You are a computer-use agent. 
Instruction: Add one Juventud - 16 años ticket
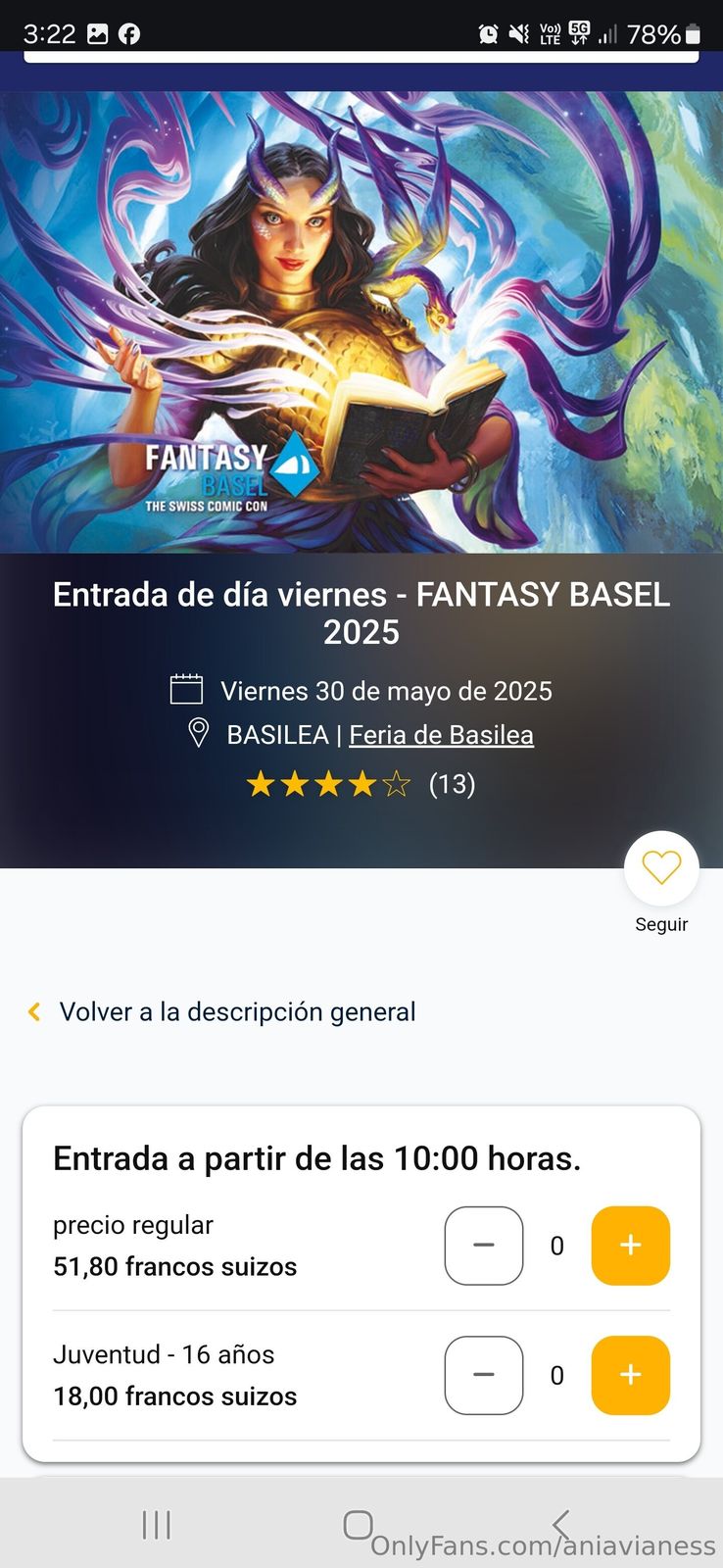[x=630, y=1375]
